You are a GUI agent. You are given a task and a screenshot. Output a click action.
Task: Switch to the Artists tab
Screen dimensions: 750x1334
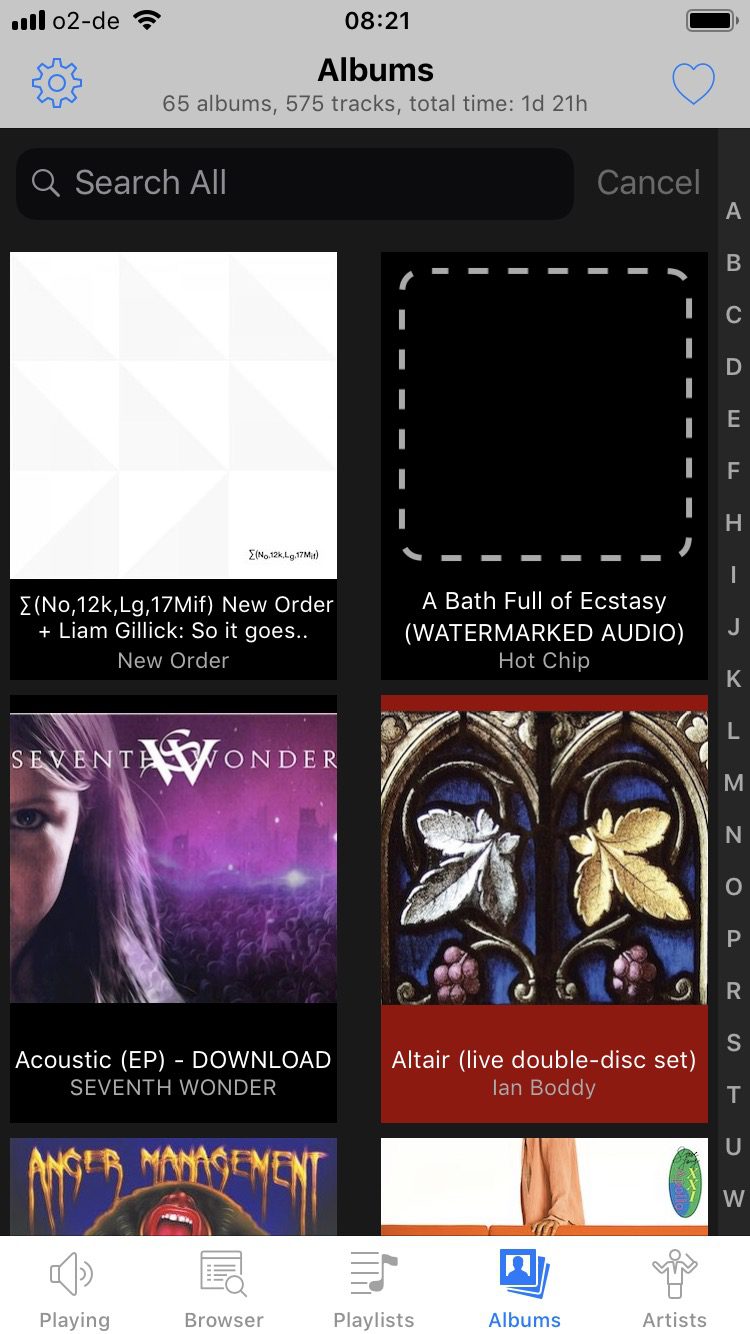pos(674,1288)
